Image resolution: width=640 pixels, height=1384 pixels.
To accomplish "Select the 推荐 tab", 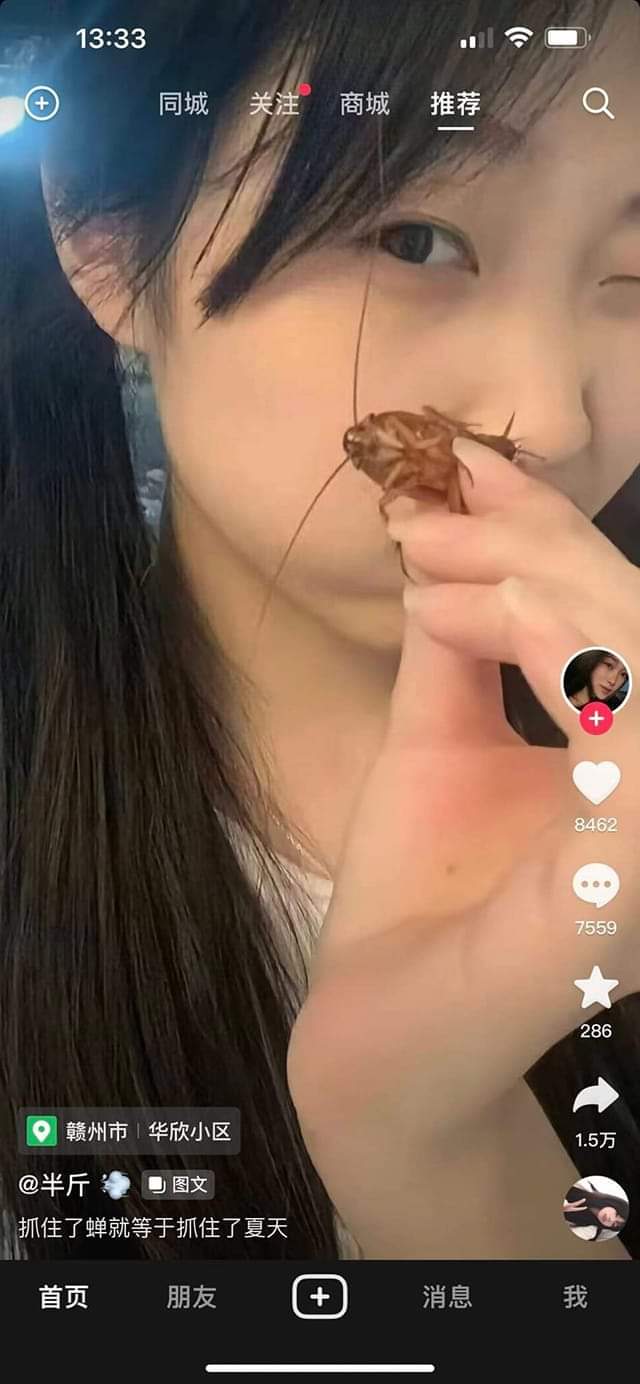I will [x=456, y=103].
